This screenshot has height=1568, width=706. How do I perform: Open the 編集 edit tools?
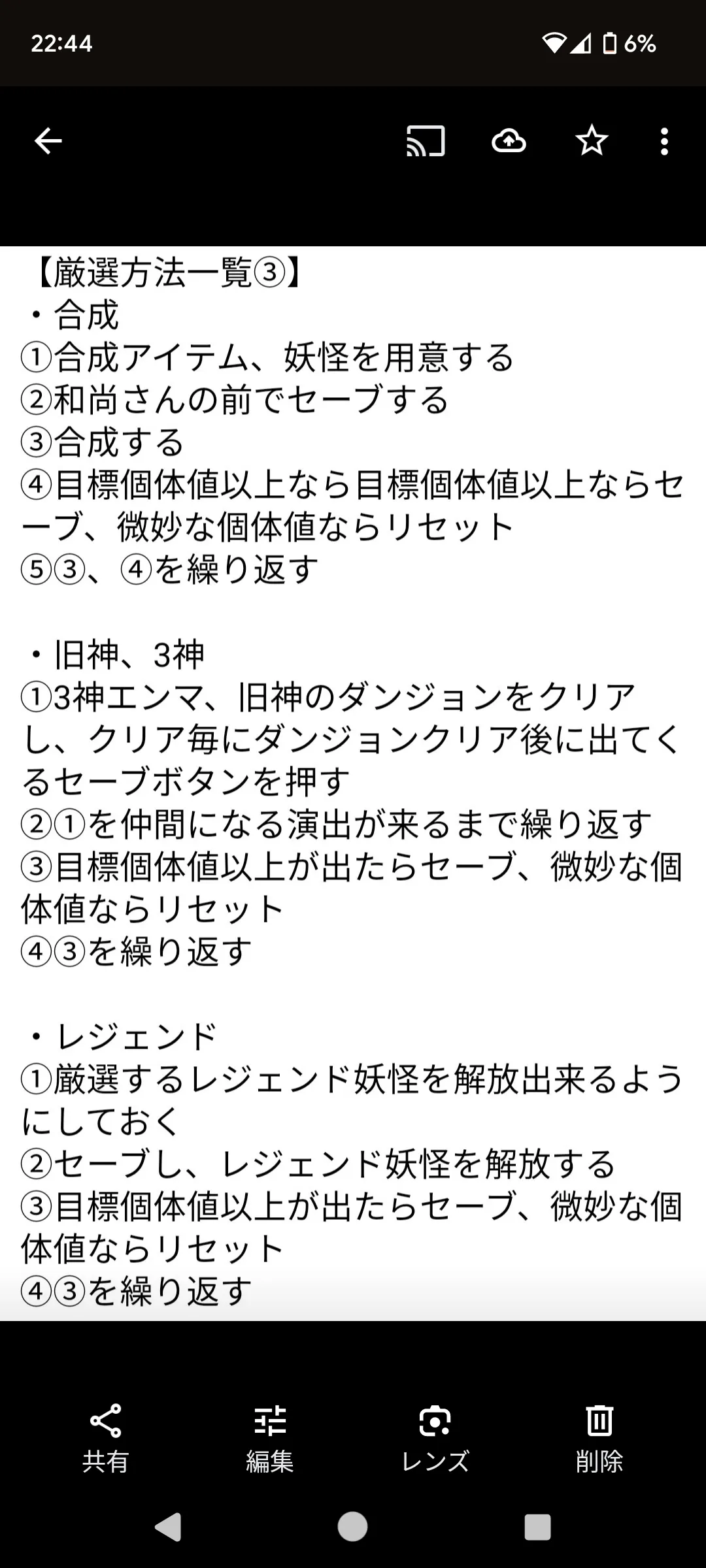270,1438
